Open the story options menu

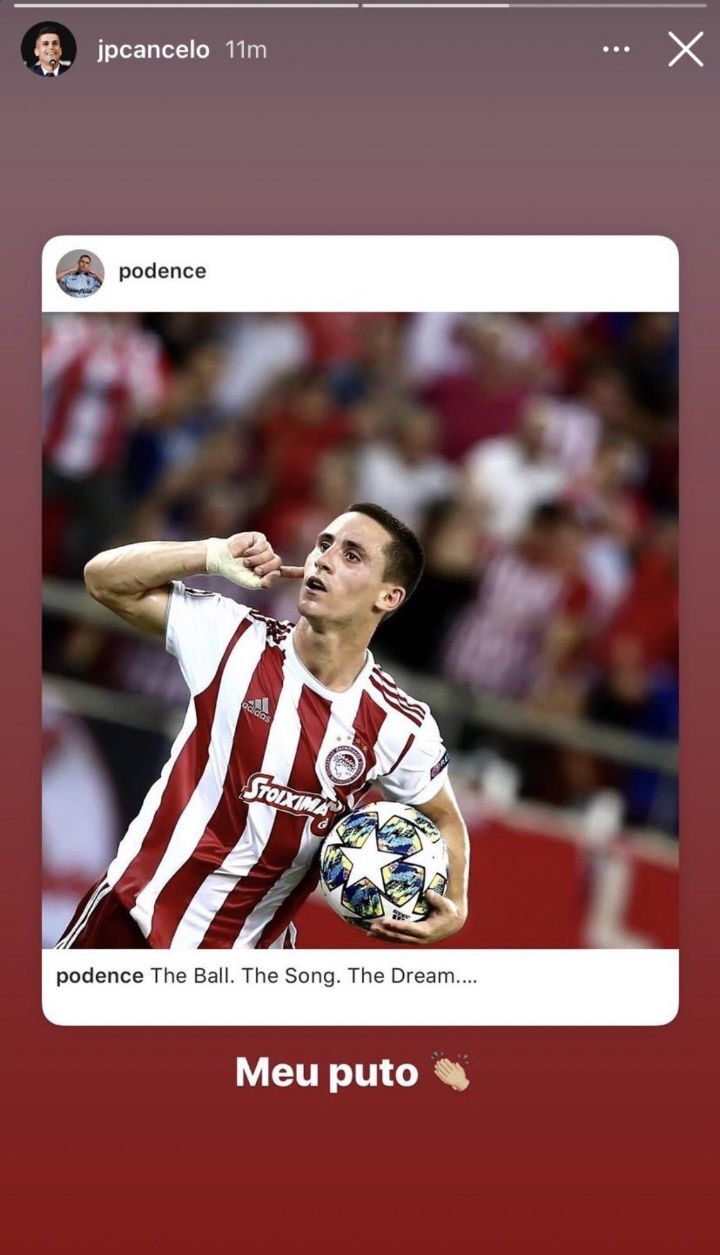pyautogui.click(x=616, y=50)
